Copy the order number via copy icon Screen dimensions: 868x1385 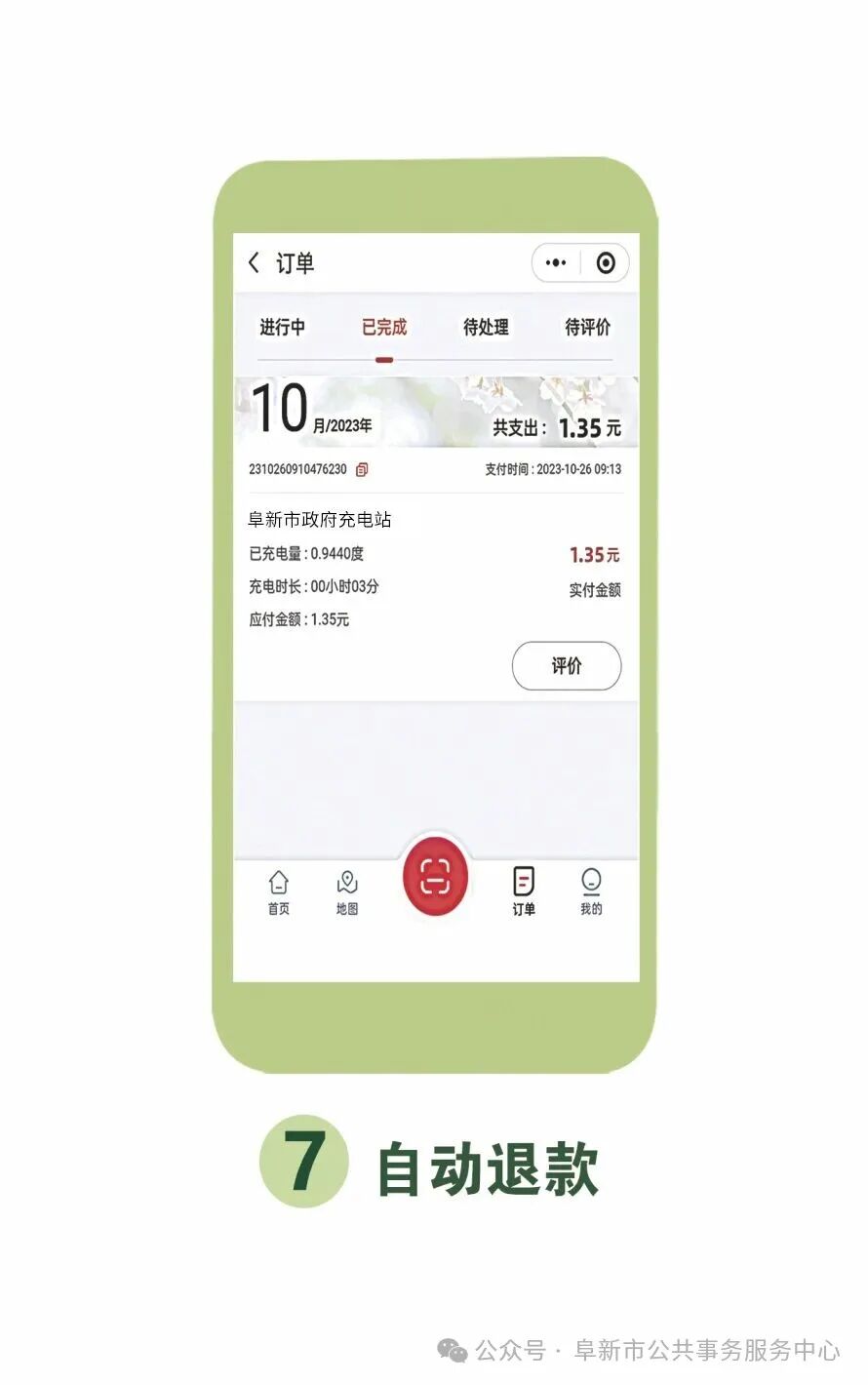coord(362,469)
